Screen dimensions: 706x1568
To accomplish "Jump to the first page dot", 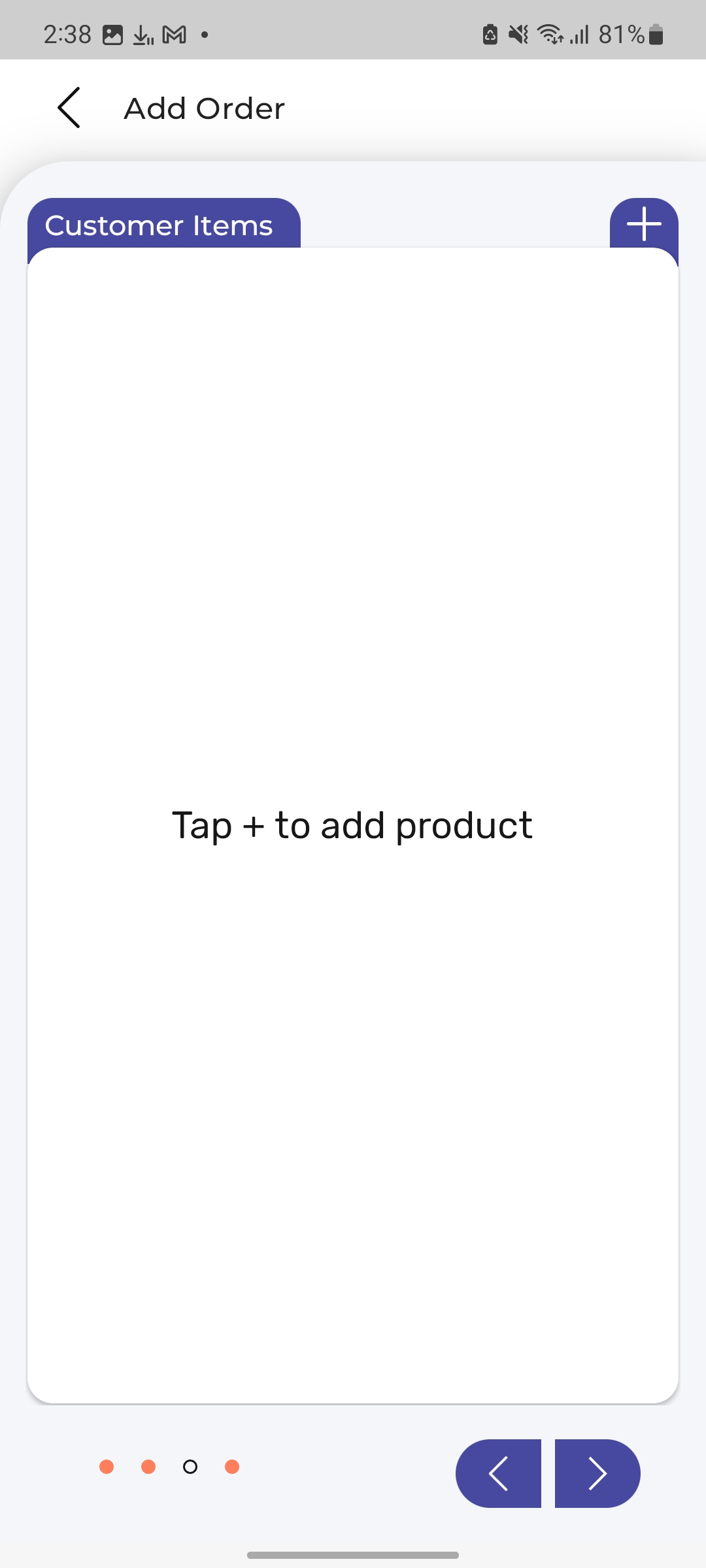I will tap(107, 1467).
